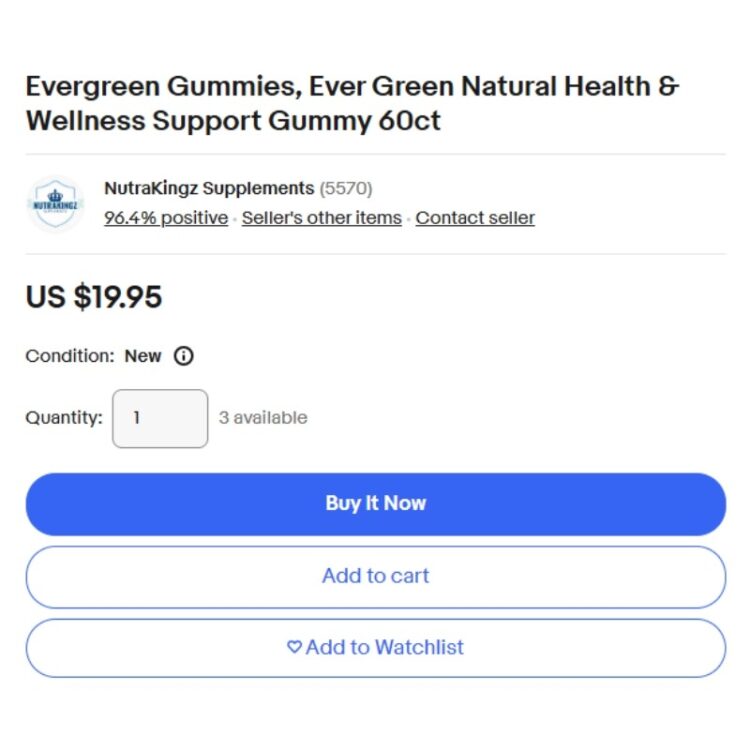This screenshot has width=750, height=750.
Task: Add this item to Watchlist
Action: (375, 648)
